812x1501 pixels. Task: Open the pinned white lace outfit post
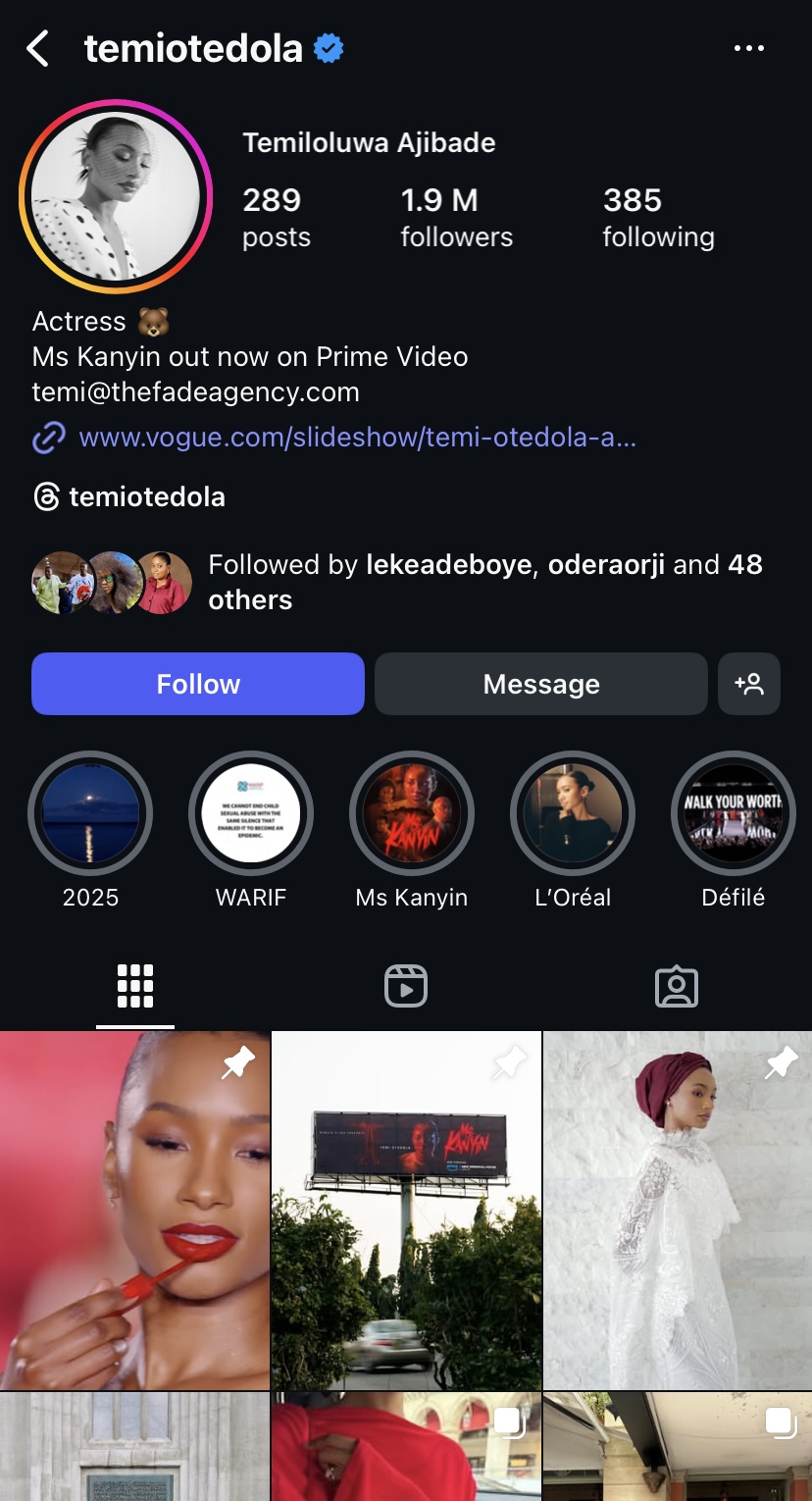pyautogui.click(x=678, y=1210)
